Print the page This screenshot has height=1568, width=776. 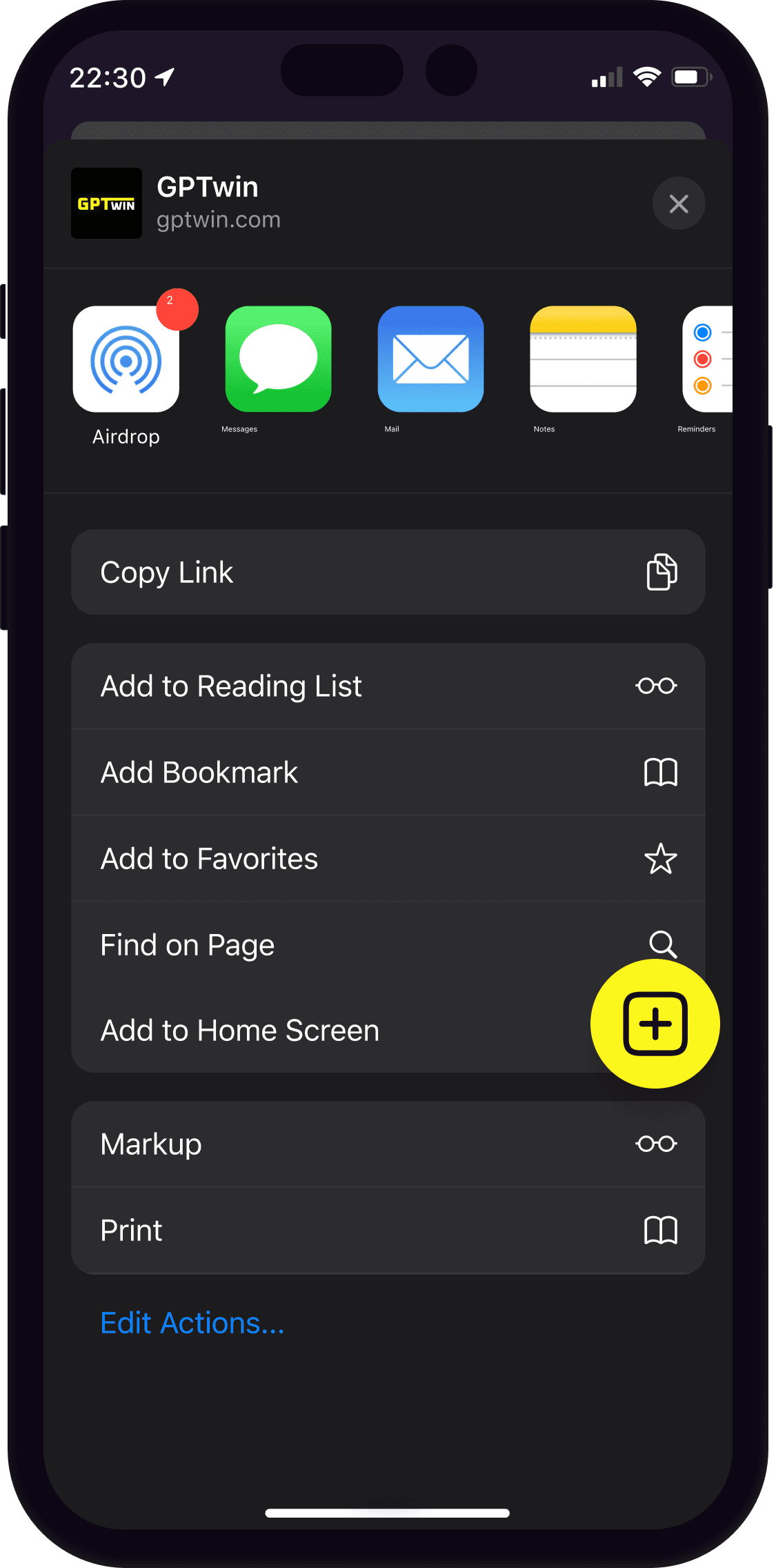point(388,1231)
